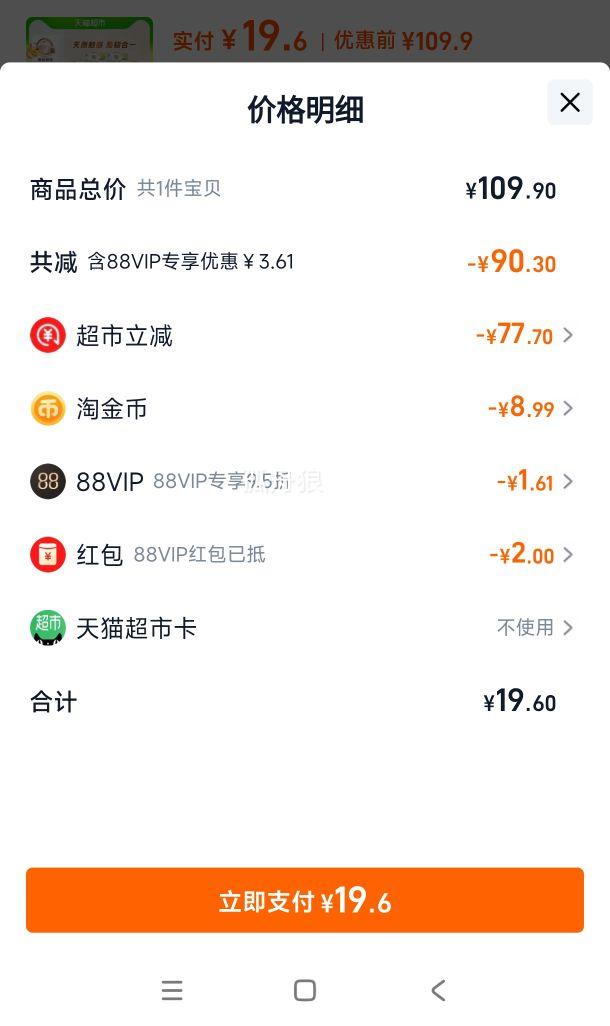
Task: Close the 价格明细 price details sheet
Action: point(569,103)
